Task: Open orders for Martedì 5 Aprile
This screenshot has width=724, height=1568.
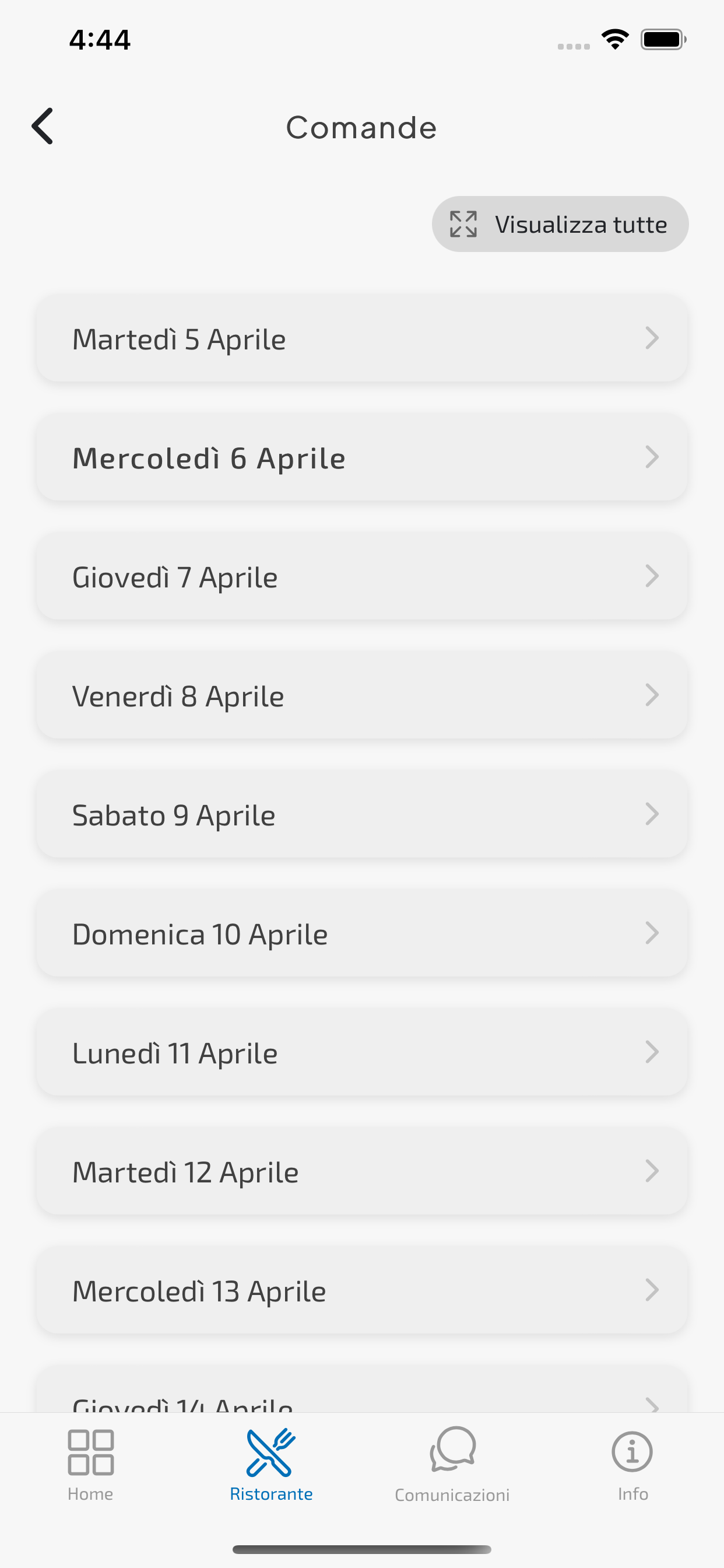Action: [362, 338]
